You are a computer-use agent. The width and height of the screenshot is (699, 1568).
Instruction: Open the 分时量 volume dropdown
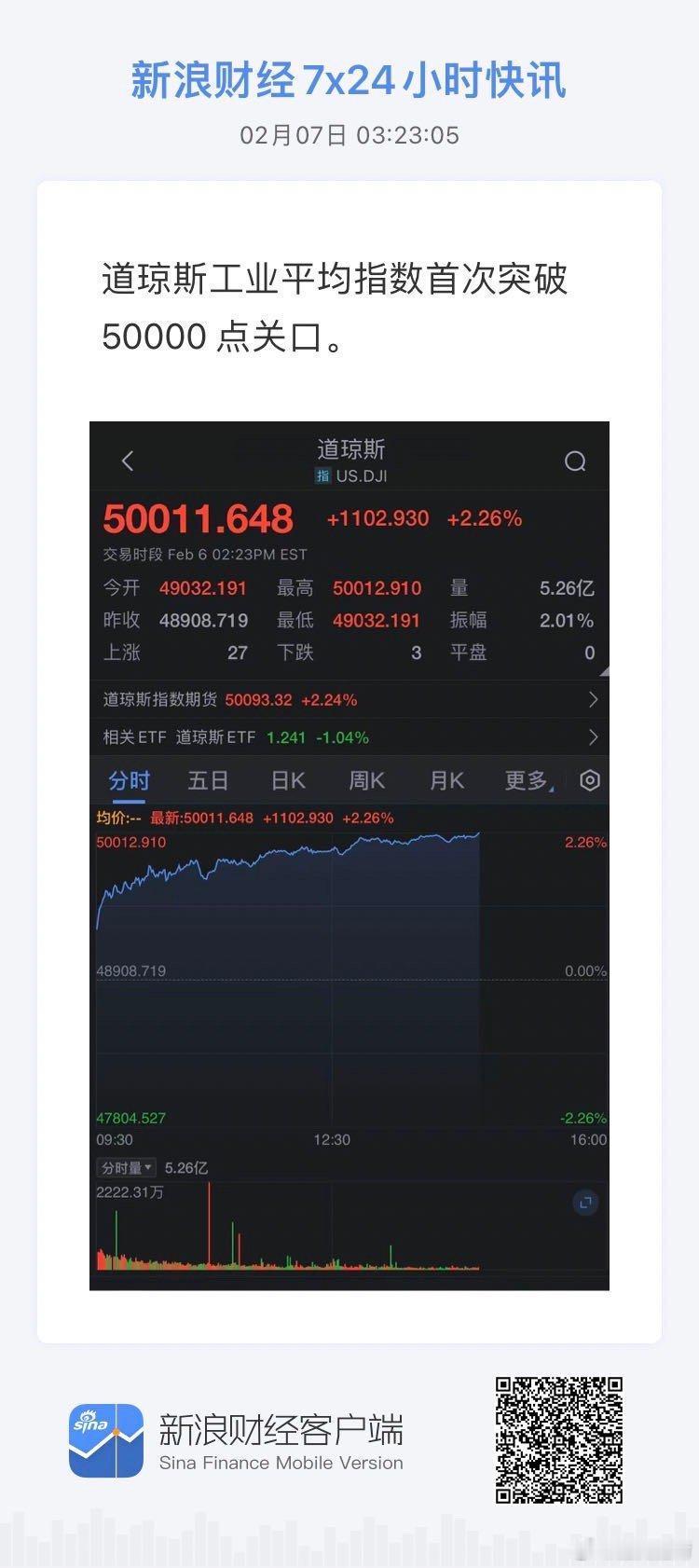124,1166
